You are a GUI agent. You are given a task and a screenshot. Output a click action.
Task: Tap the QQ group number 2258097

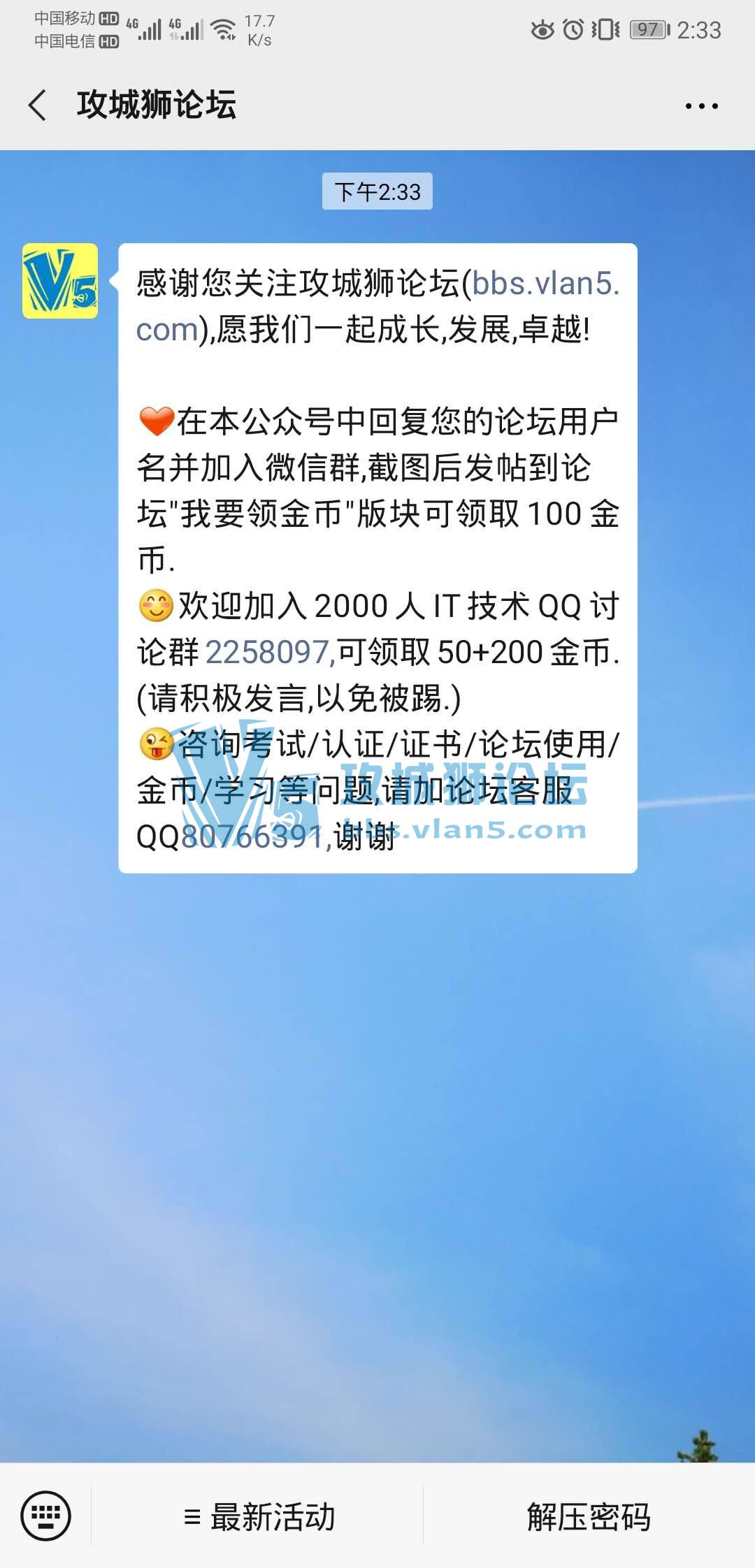click(x=268, y=652)
